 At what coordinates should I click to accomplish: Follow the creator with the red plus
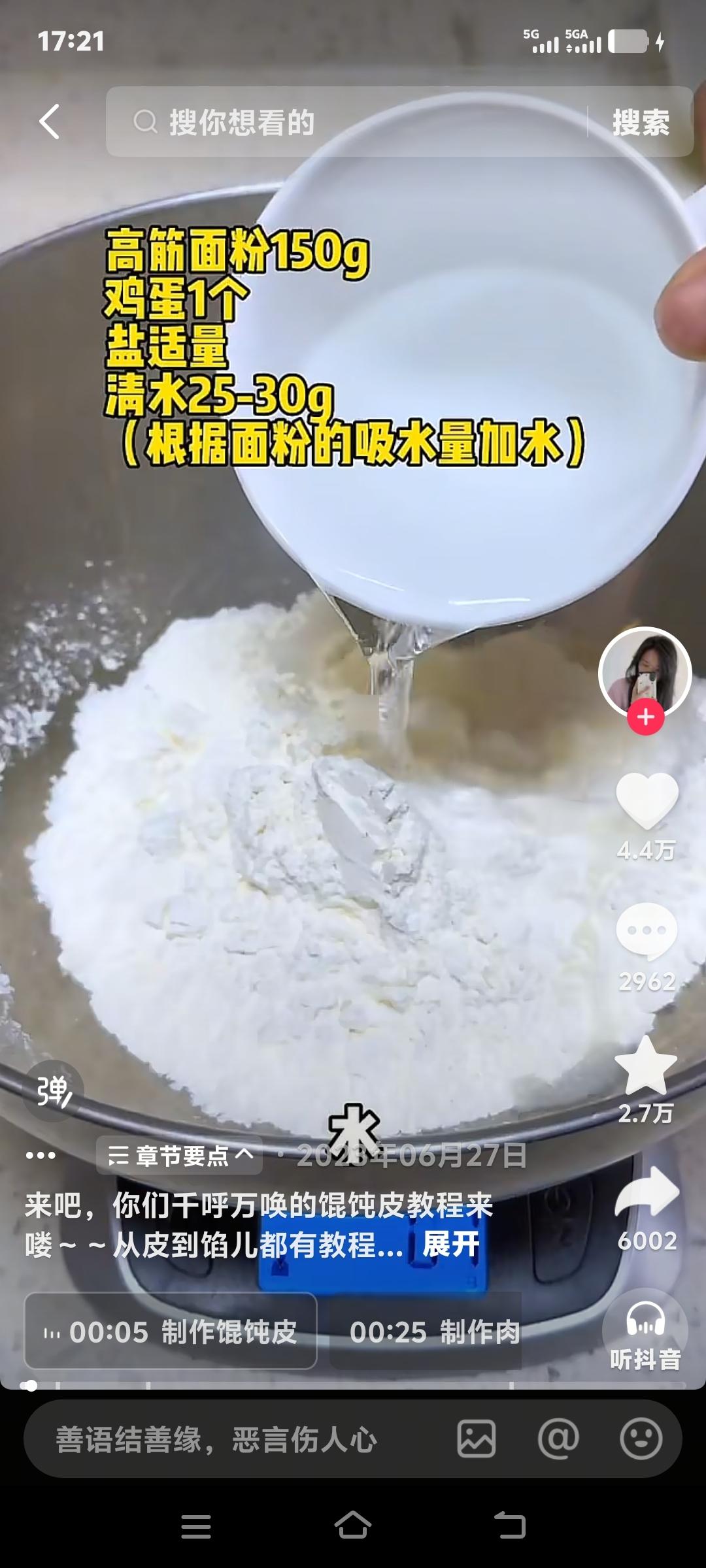(646, 717)
